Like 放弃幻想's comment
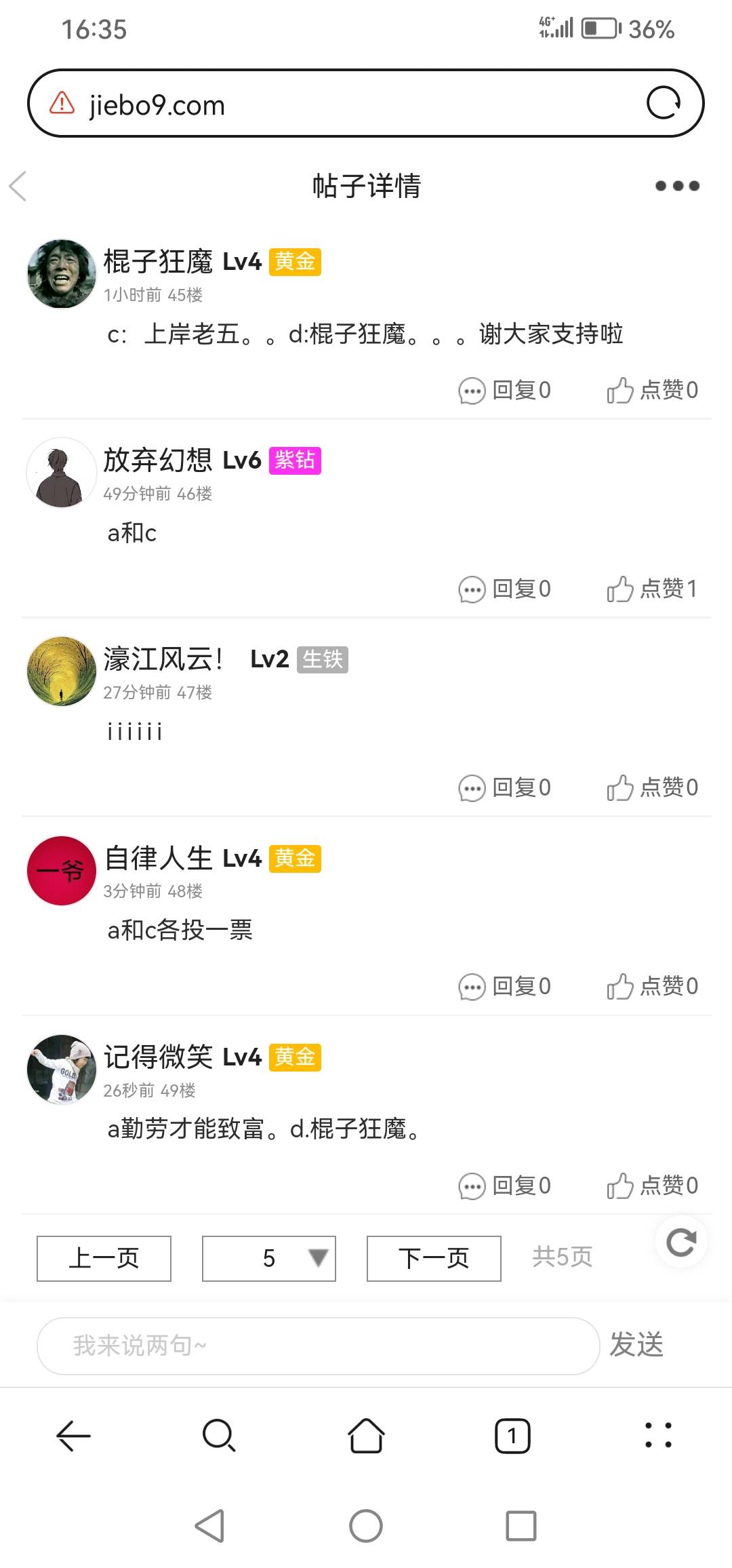This screenshot has height=1568, width=732. pyautogui.click(x=652, y=589)
